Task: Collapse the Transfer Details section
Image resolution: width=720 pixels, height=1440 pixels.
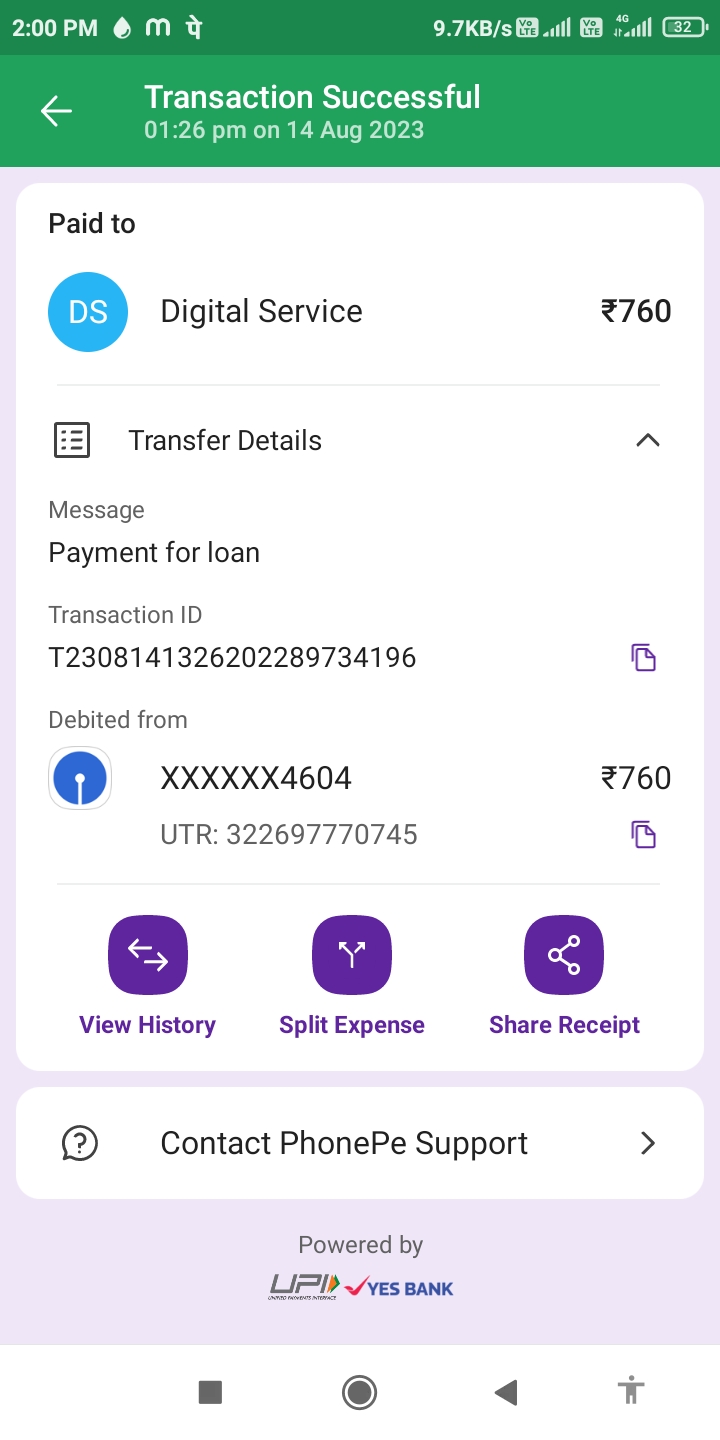Action: point(647,440)
